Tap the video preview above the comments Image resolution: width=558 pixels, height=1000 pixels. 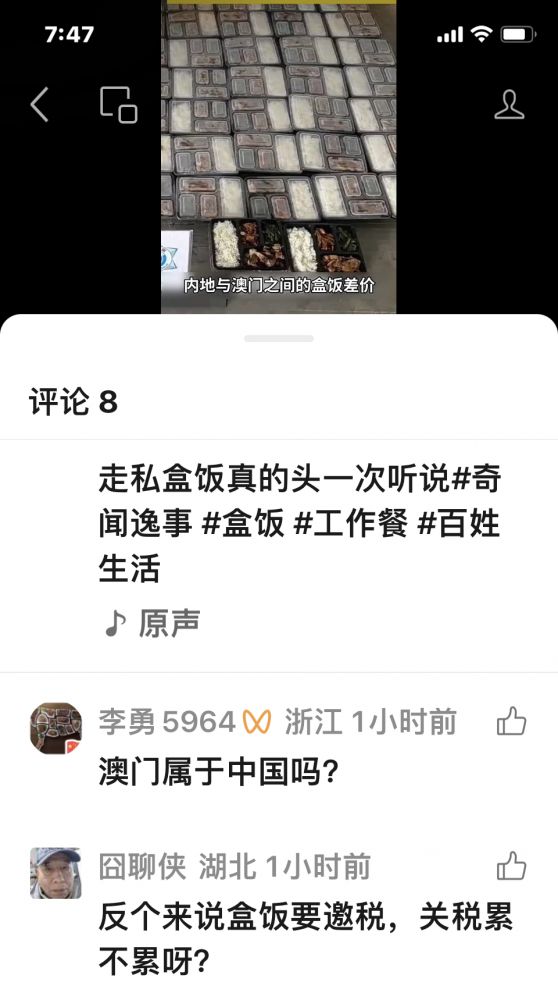[x=279, y=157]
